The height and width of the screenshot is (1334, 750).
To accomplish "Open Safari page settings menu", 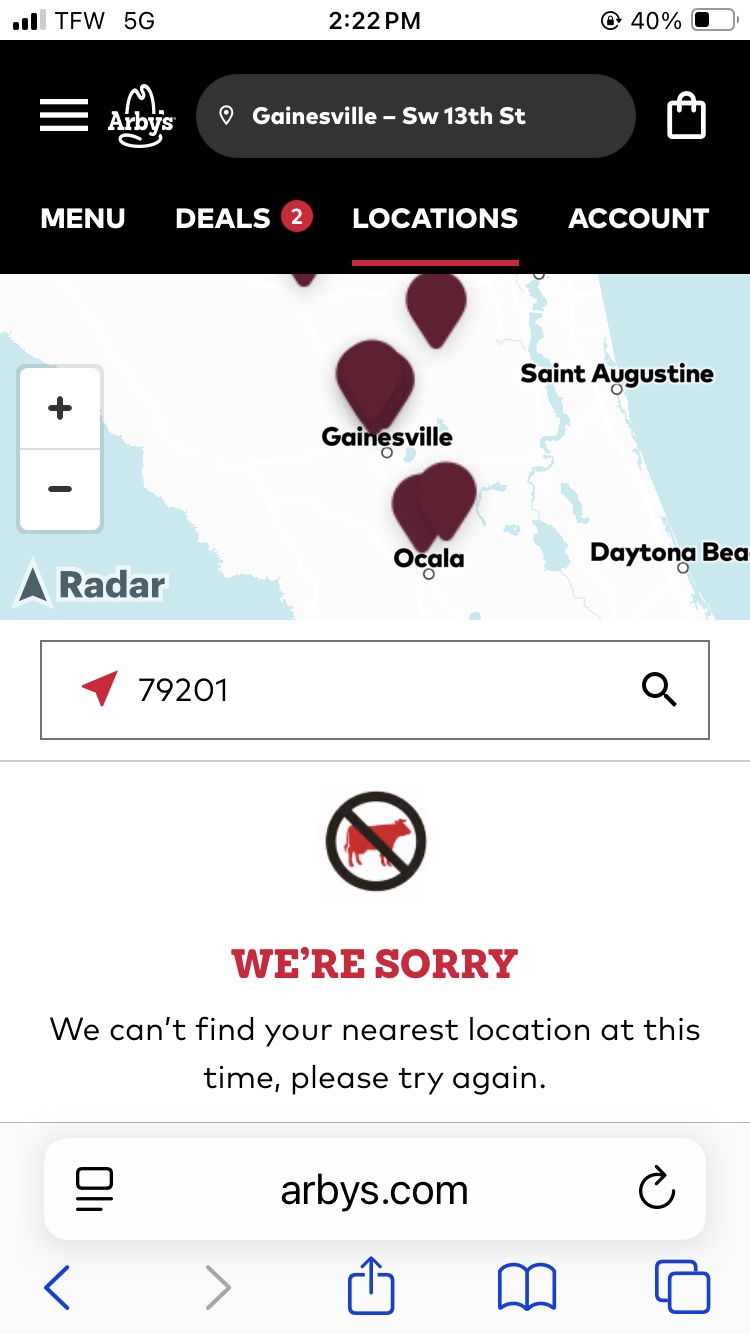I will 95,1189.
